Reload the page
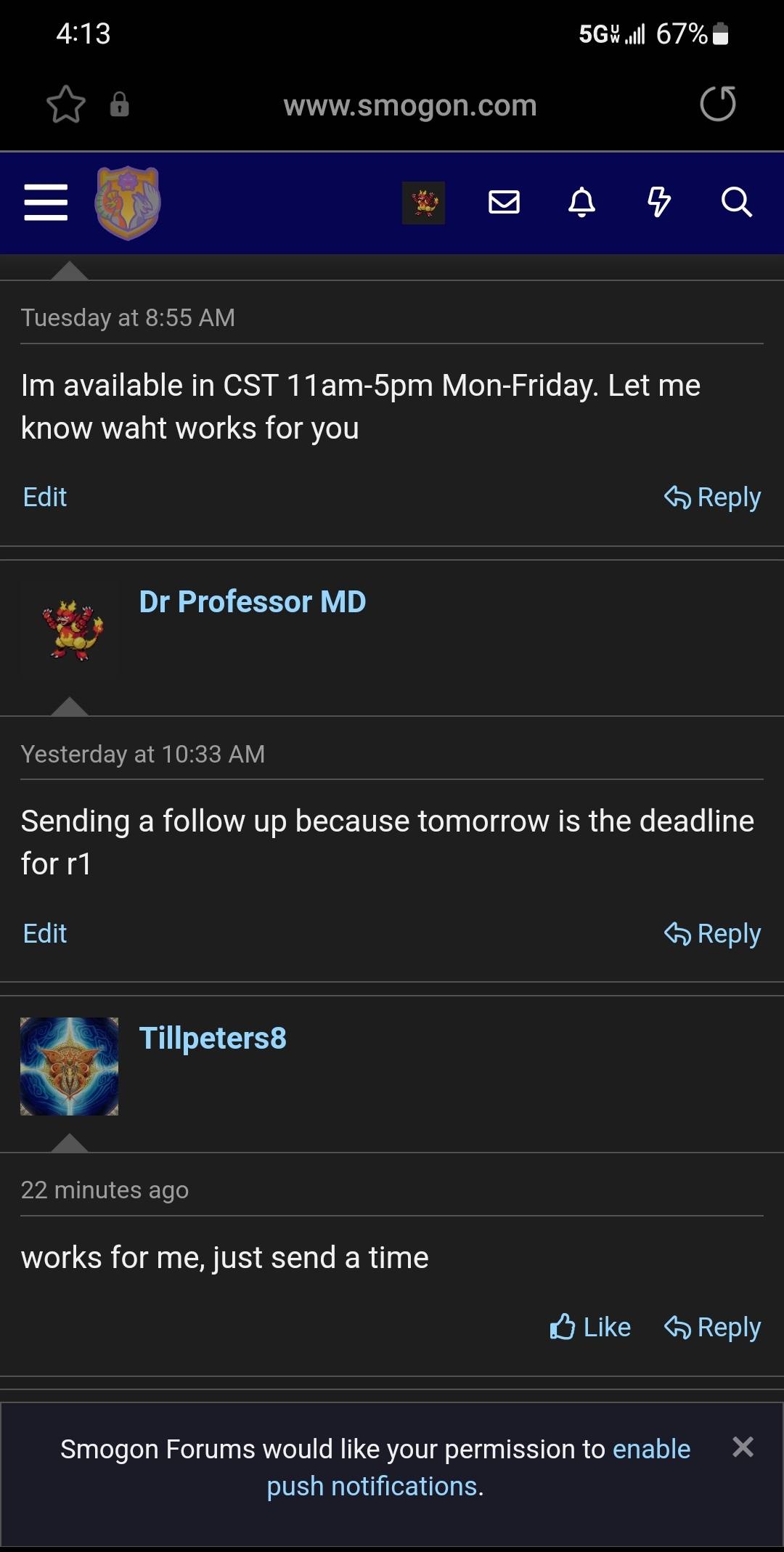 pos(717,104)
